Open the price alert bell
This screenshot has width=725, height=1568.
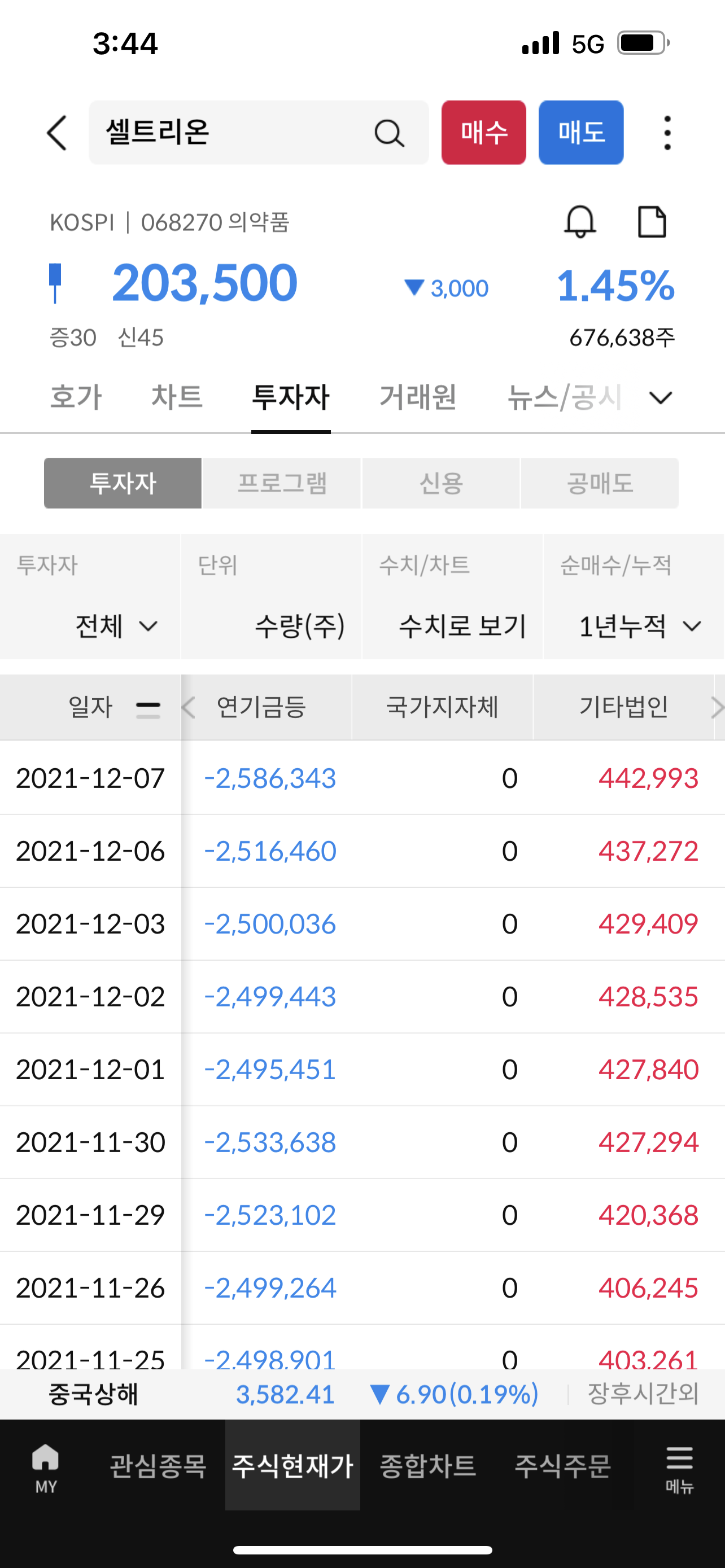tap(580, 222)
